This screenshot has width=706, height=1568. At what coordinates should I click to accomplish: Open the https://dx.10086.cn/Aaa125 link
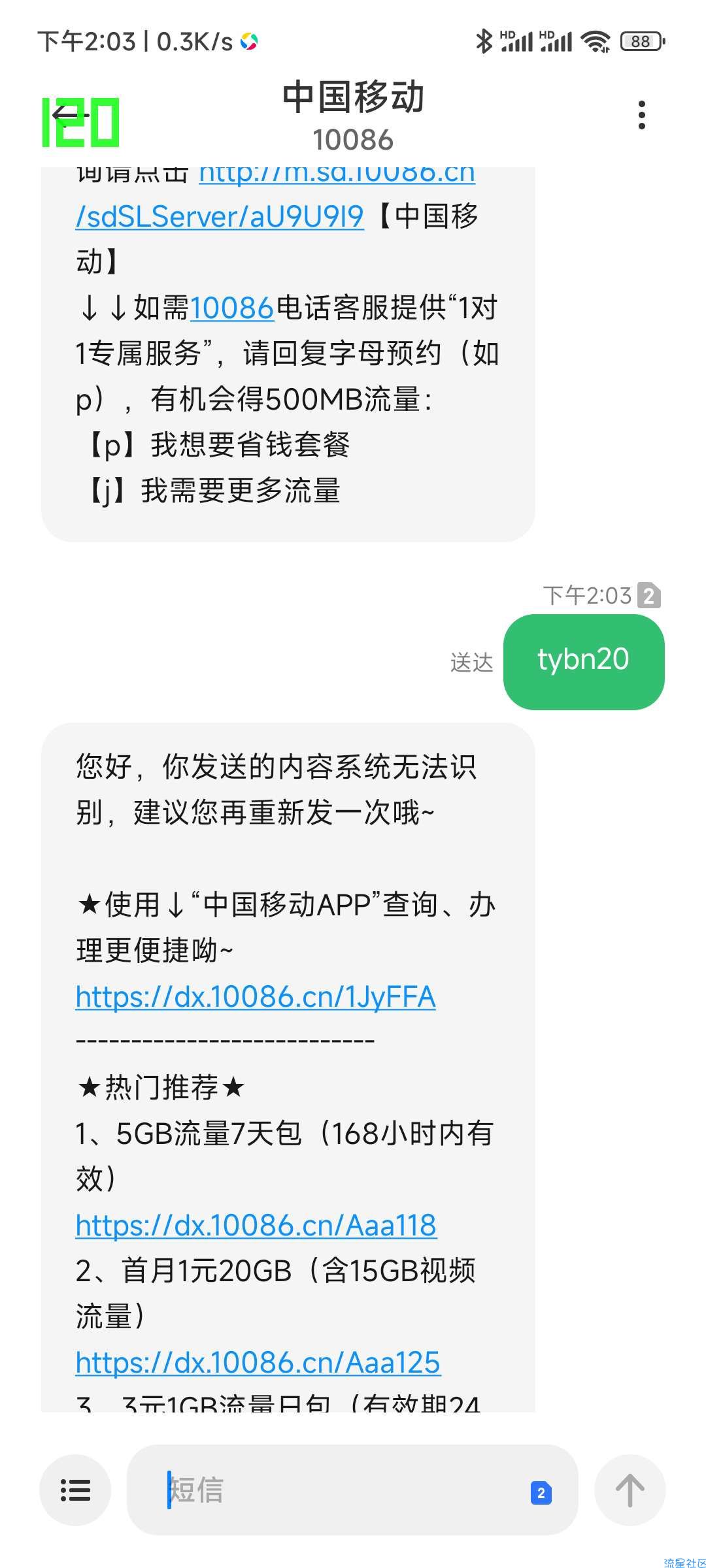tap(258, 1363)
